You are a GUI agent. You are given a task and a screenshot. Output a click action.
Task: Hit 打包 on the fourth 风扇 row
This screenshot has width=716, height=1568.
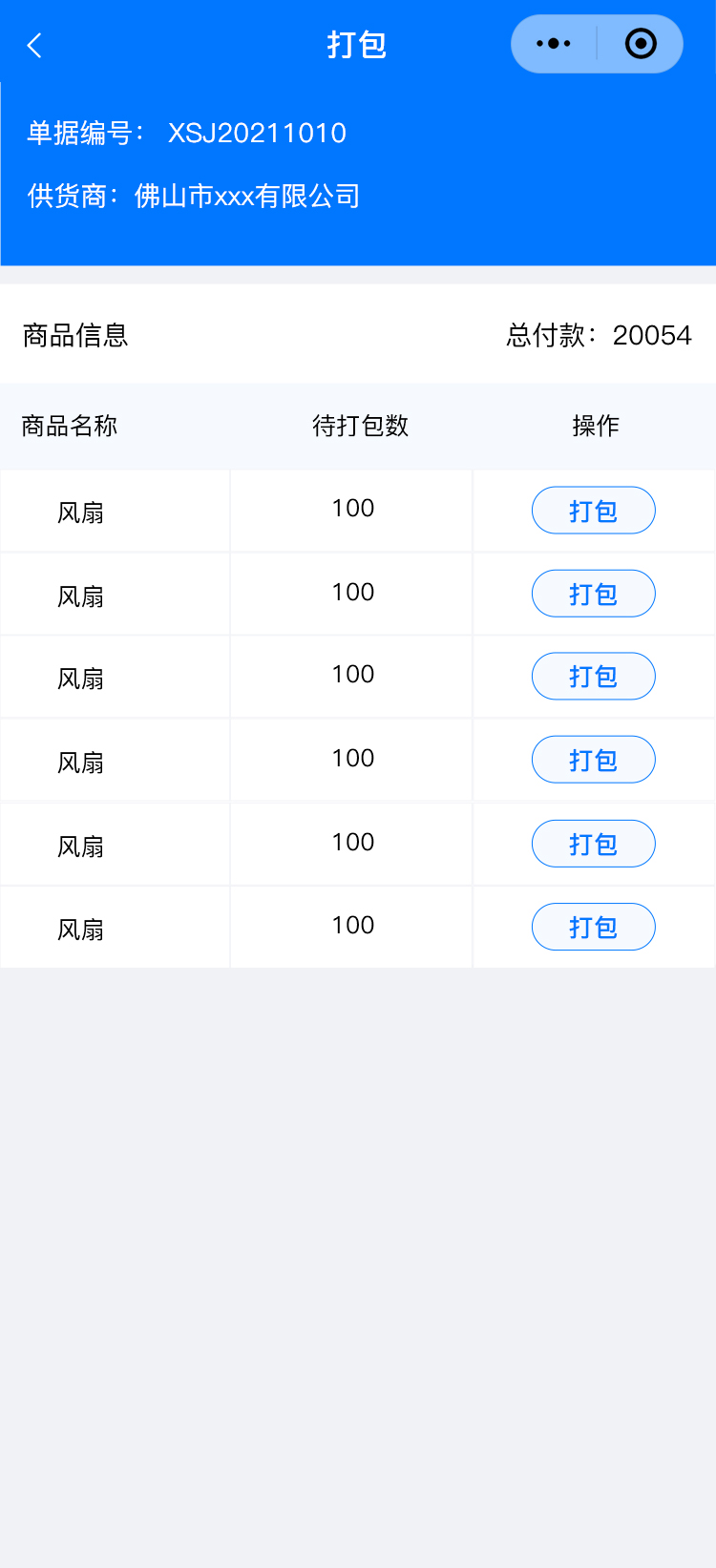click(593, 760)
